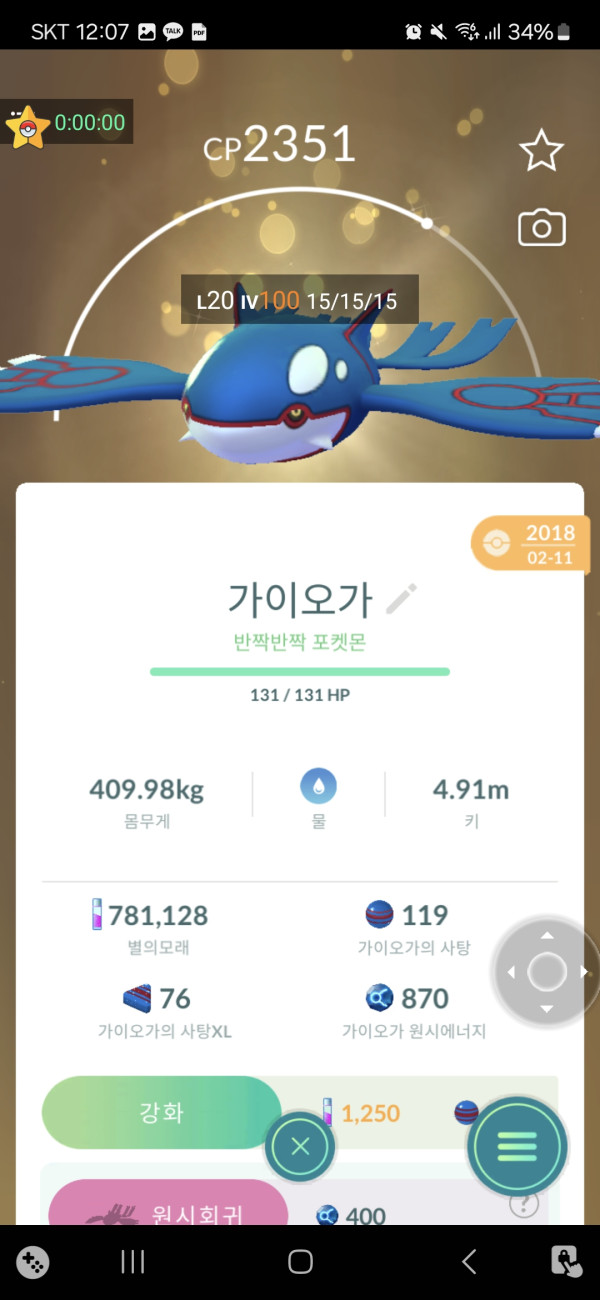Open the round three-line menu button
The height and width of the screenshot is (1300, 600).
pyautogui.click(x=517, y=1146)
